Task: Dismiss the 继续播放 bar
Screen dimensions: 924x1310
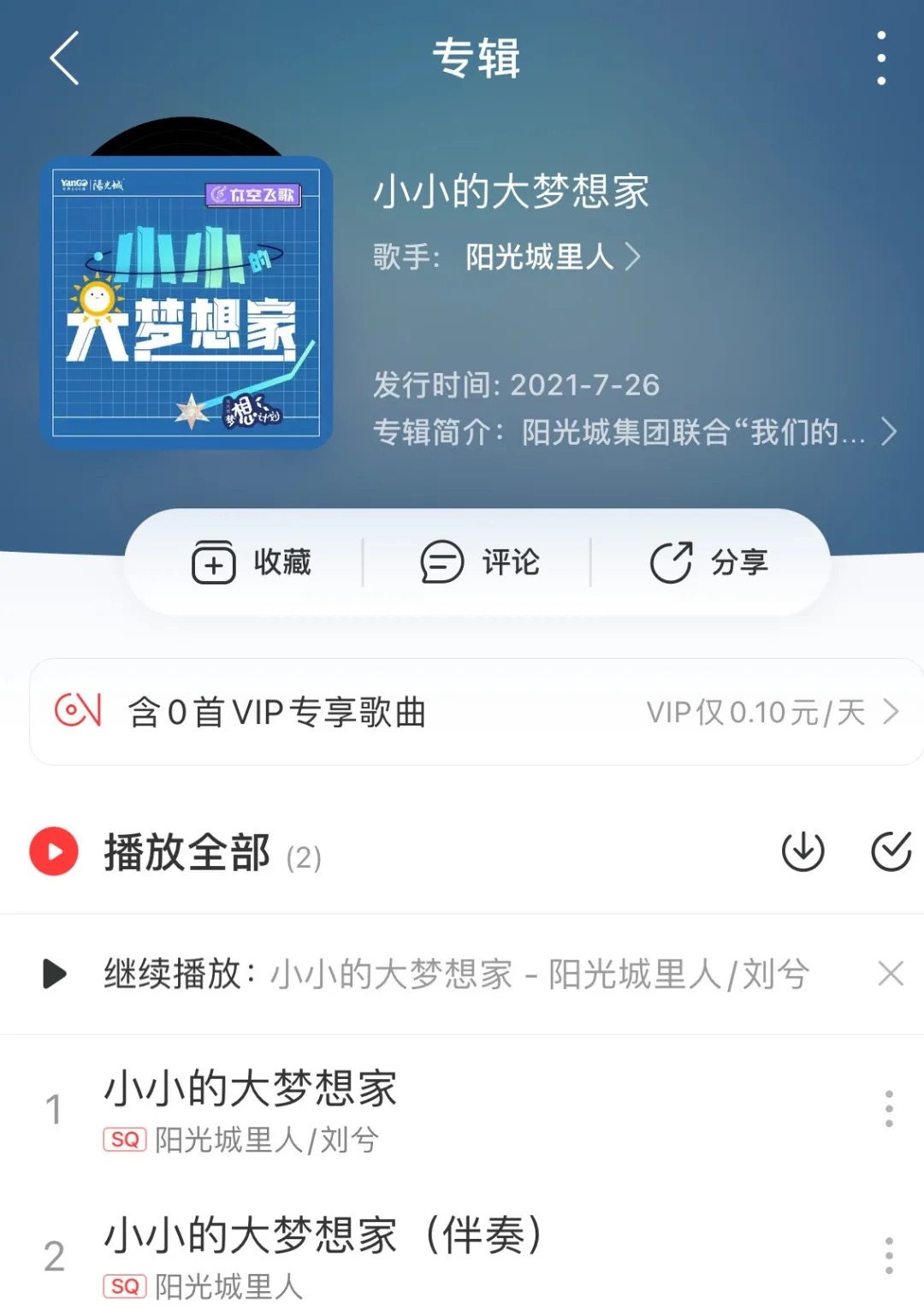Action: pyautogui.click(x=891, y=974)
